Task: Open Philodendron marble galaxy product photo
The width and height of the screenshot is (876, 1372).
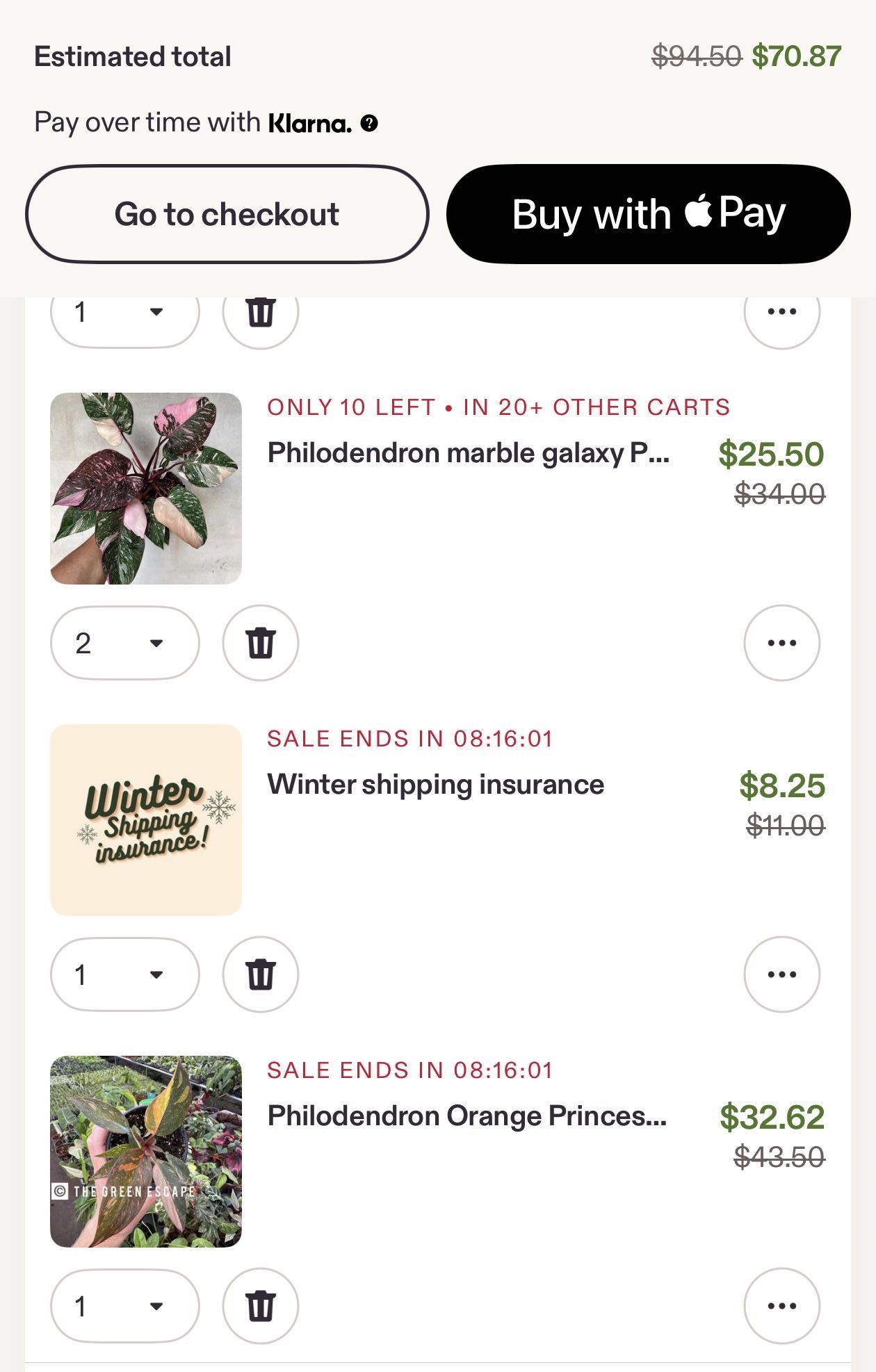Action: pyautogui.click(x=146, y=489)
